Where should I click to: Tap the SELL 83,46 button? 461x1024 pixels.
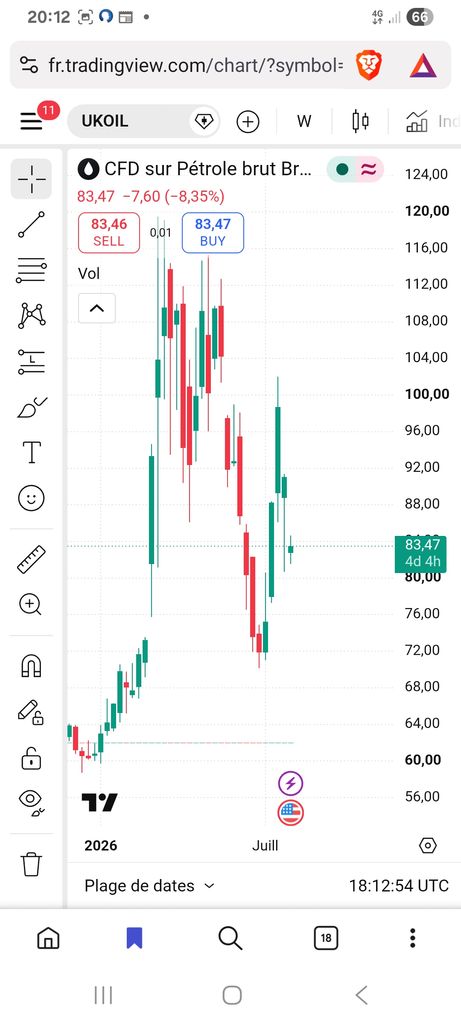109,232
